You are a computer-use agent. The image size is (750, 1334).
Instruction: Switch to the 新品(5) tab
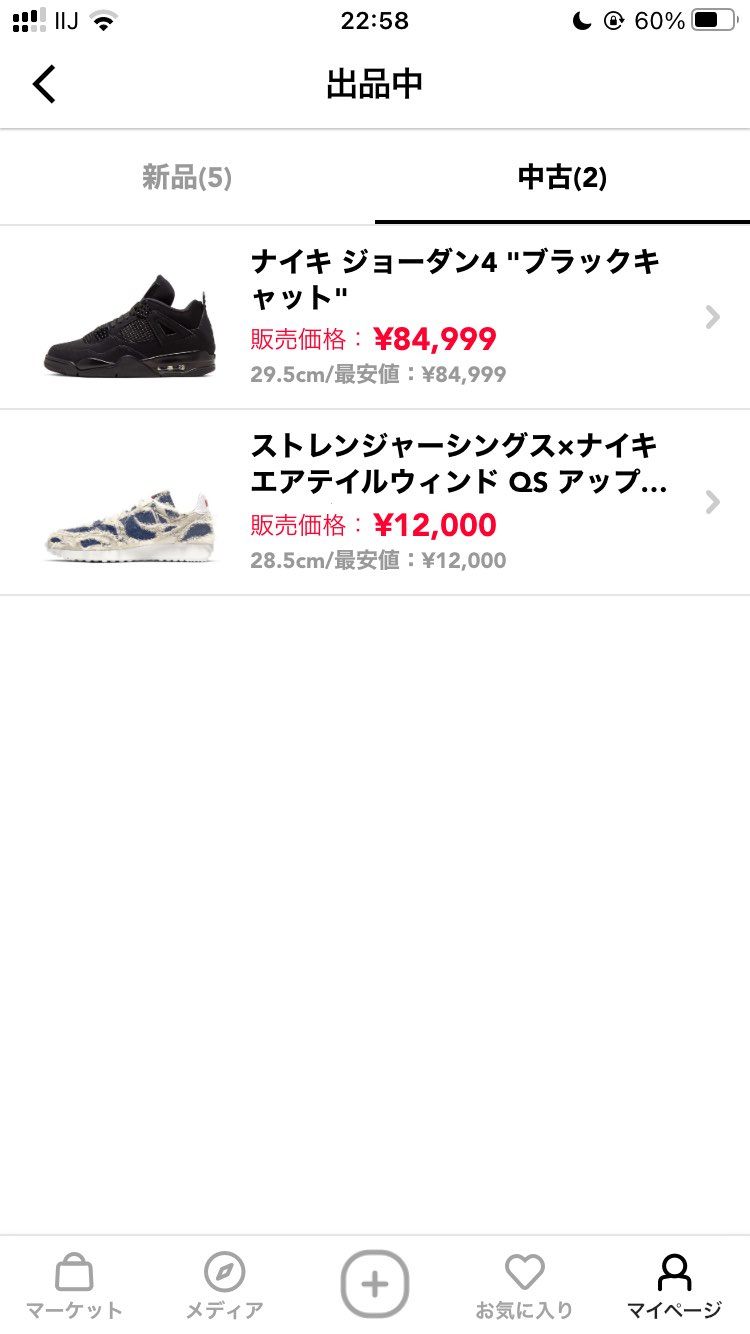187,178
